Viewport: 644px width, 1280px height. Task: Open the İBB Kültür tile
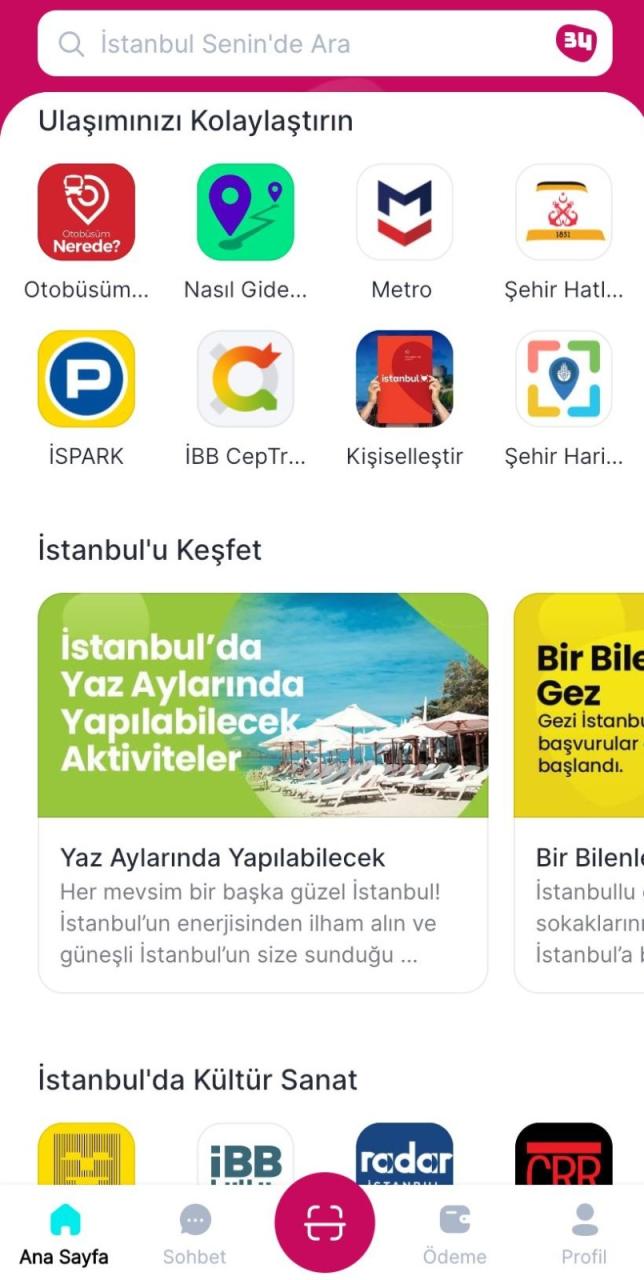click(x=245, y=1155)
